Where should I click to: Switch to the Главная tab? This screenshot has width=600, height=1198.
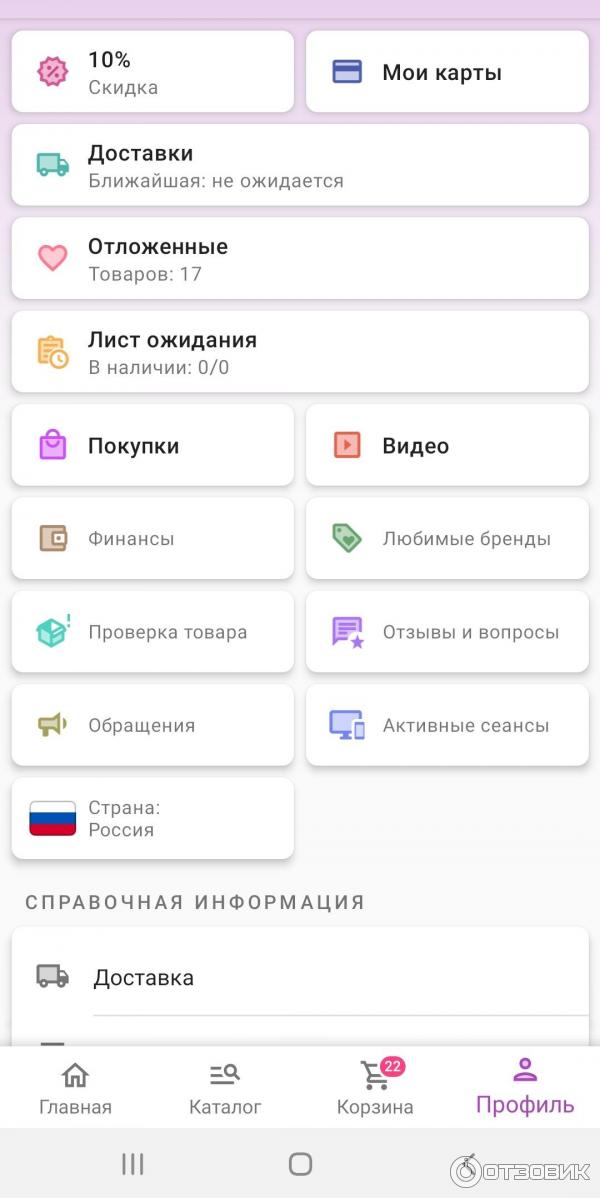(x=75, y=1088)
